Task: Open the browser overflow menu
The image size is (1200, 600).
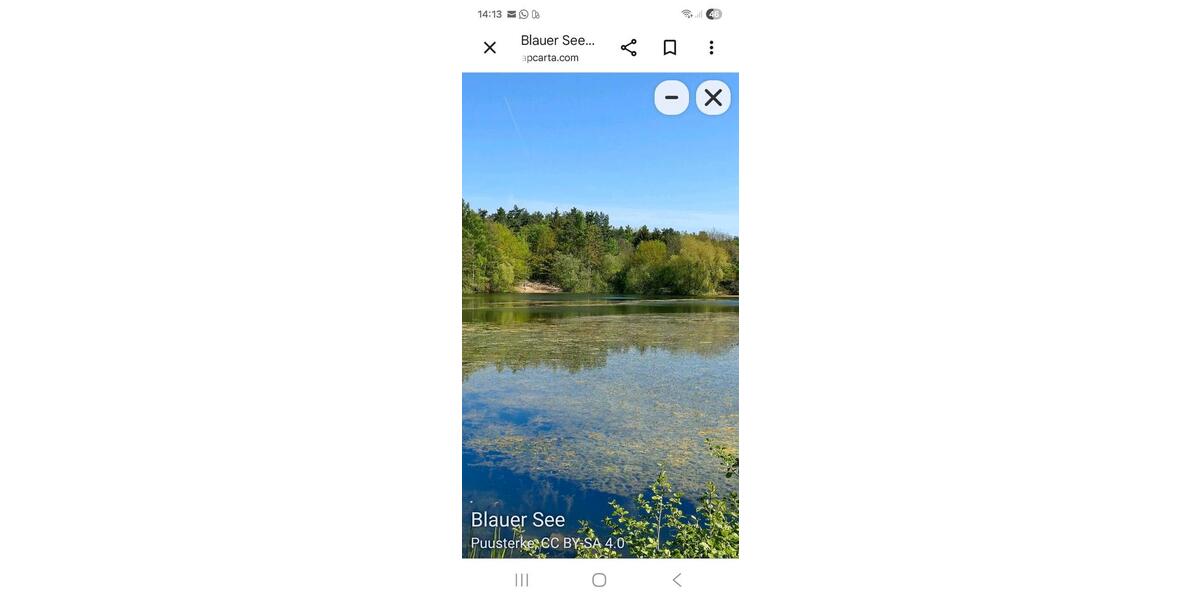Action: click(x=711, y=48)
